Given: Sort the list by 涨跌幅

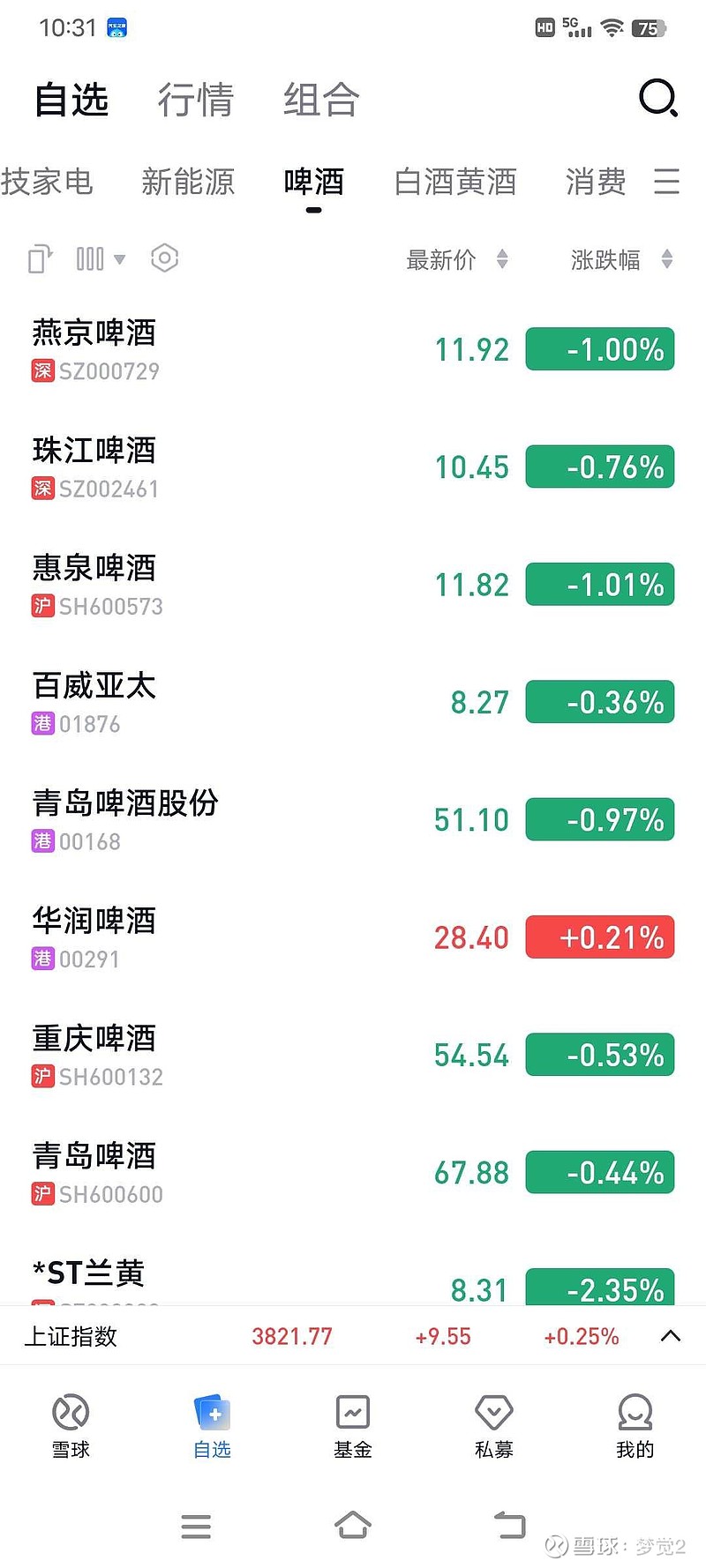Looking at the screenshot, I should pyautogui.click(x=621, y=259).
